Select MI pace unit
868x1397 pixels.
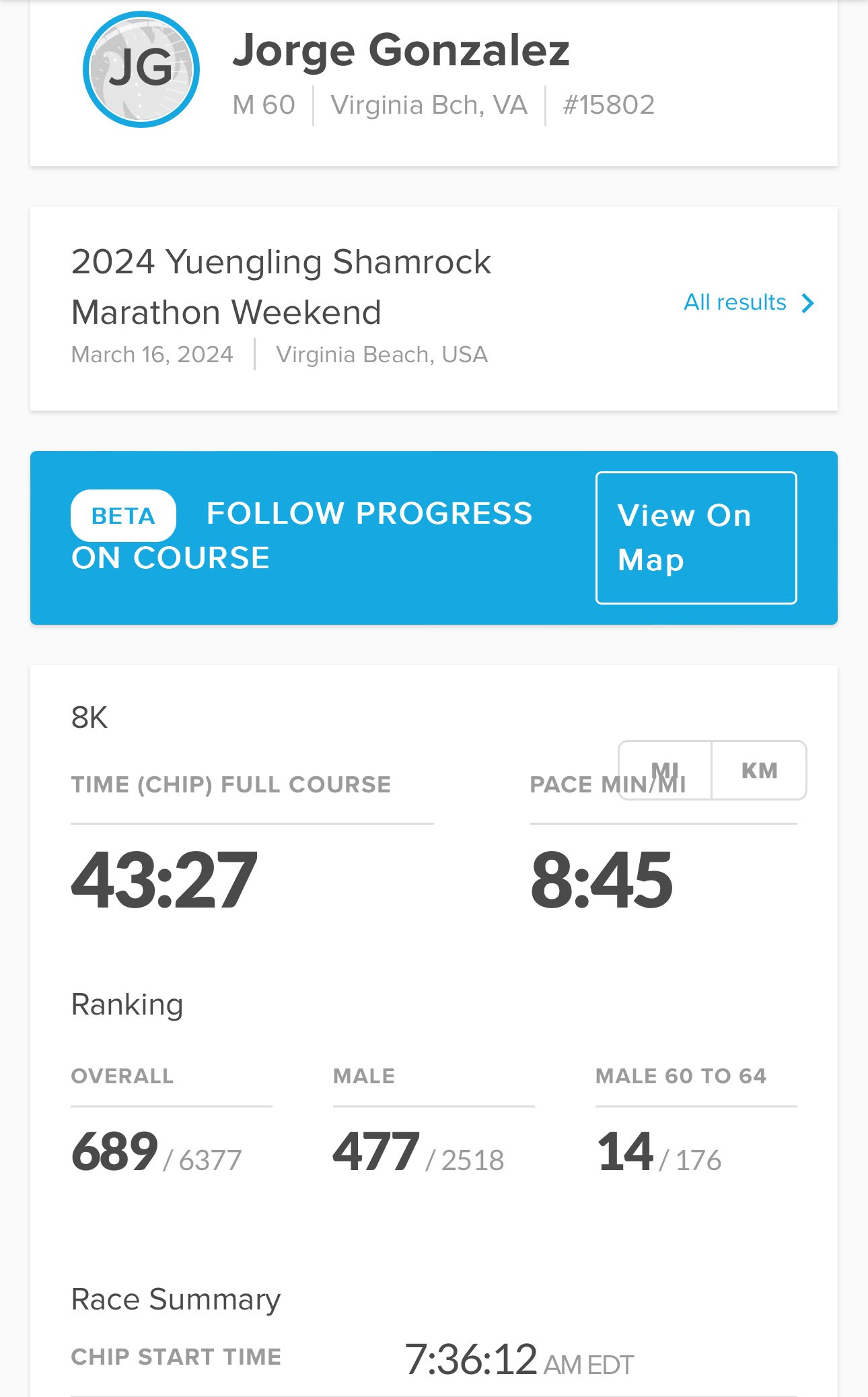(x=665, y=770)
